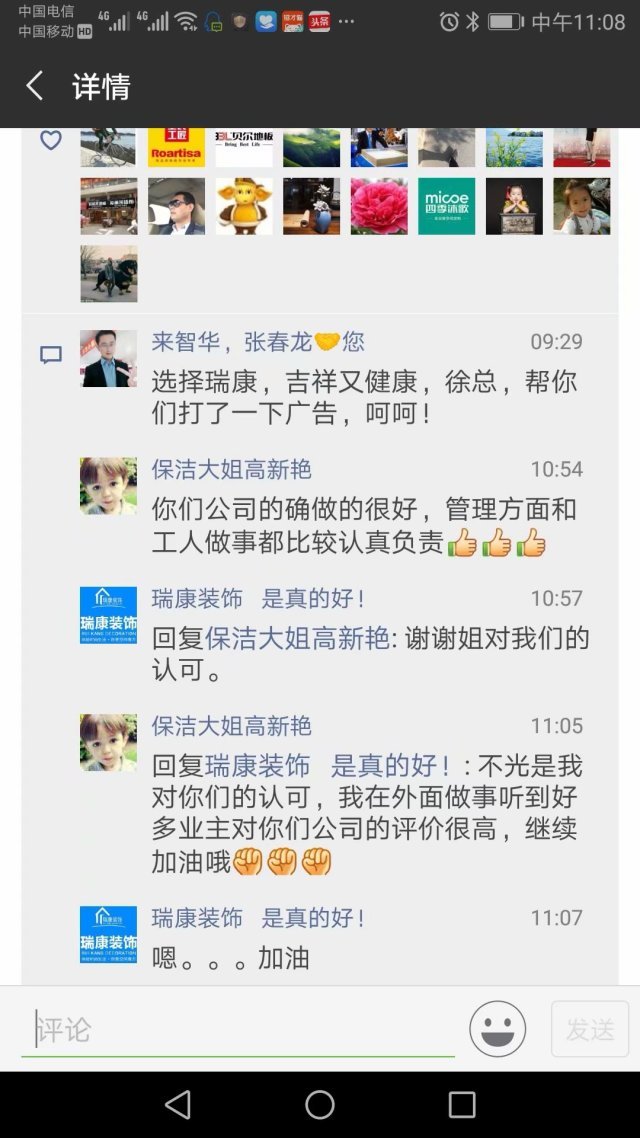Open the red flower liker avatar
The height and width of the screenshot is (1138, 640).
point(379,206)
